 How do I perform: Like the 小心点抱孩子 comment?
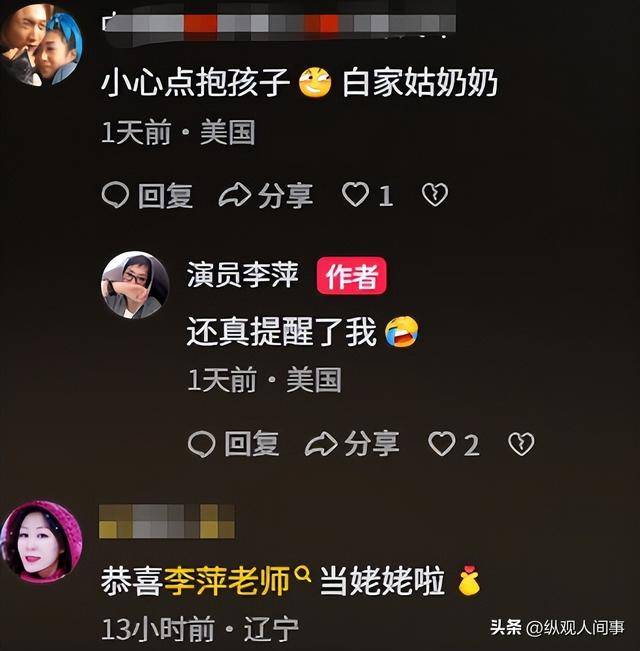tap(356, 195)
